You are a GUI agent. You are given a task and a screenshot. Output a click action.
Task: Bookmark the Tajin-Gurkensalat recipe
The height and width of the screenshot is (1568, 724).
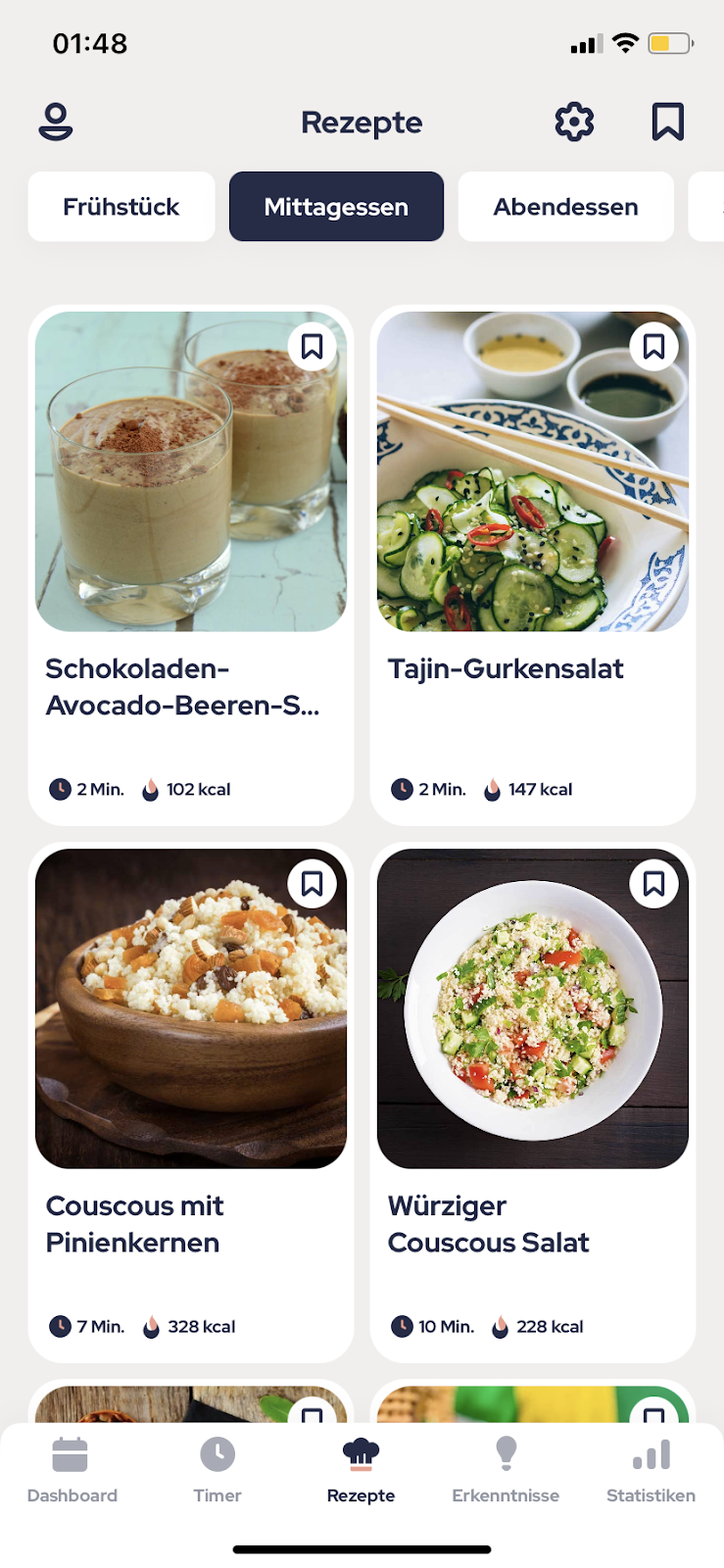tap(653, 347)
